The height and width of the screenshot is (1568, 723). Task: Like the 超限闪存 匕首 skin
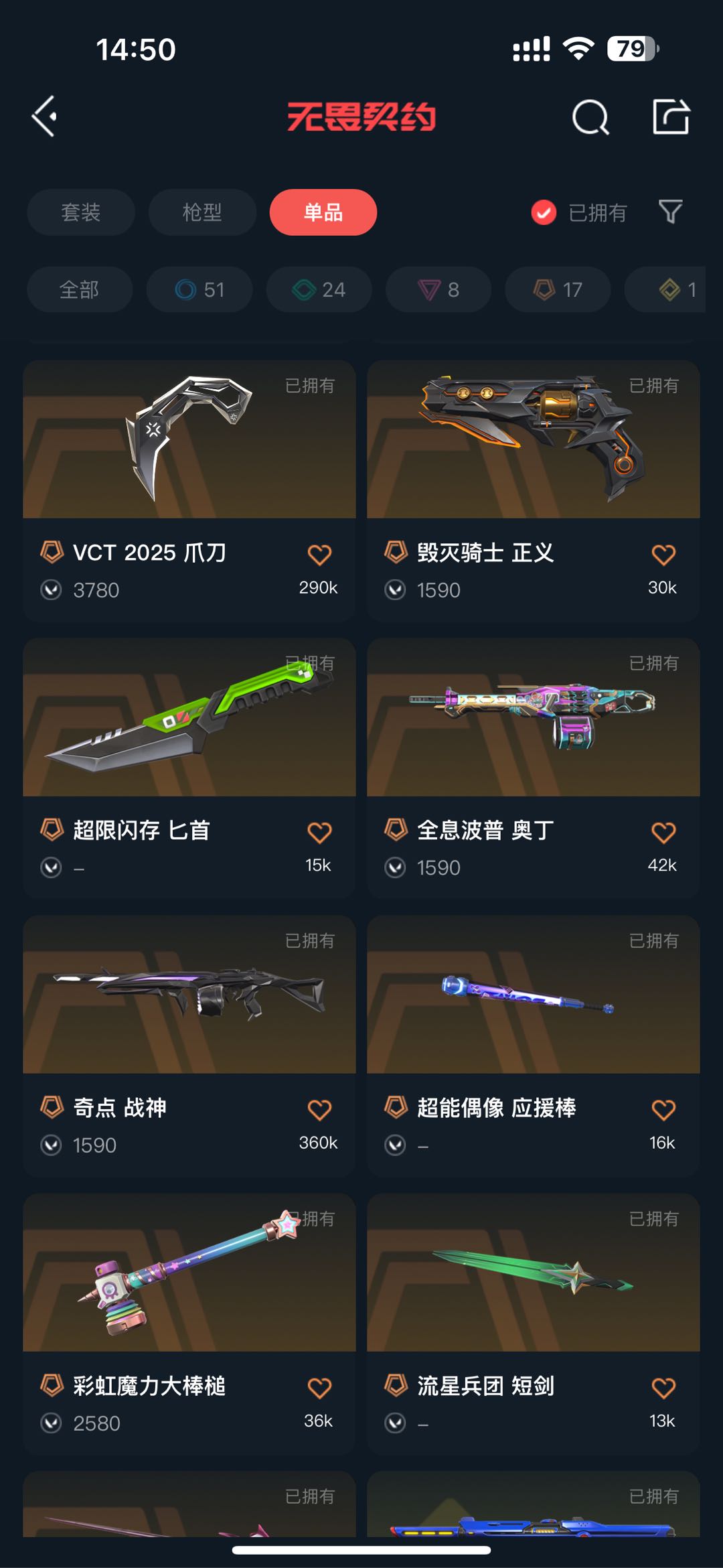319,833
